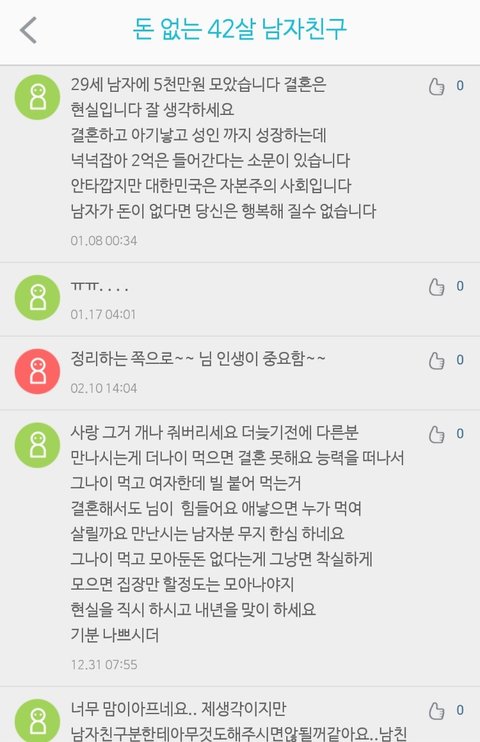Go back using the top-left arrow
Image resolution: width=480 pixels, height=742 pixels.
[x=28, y=30]
